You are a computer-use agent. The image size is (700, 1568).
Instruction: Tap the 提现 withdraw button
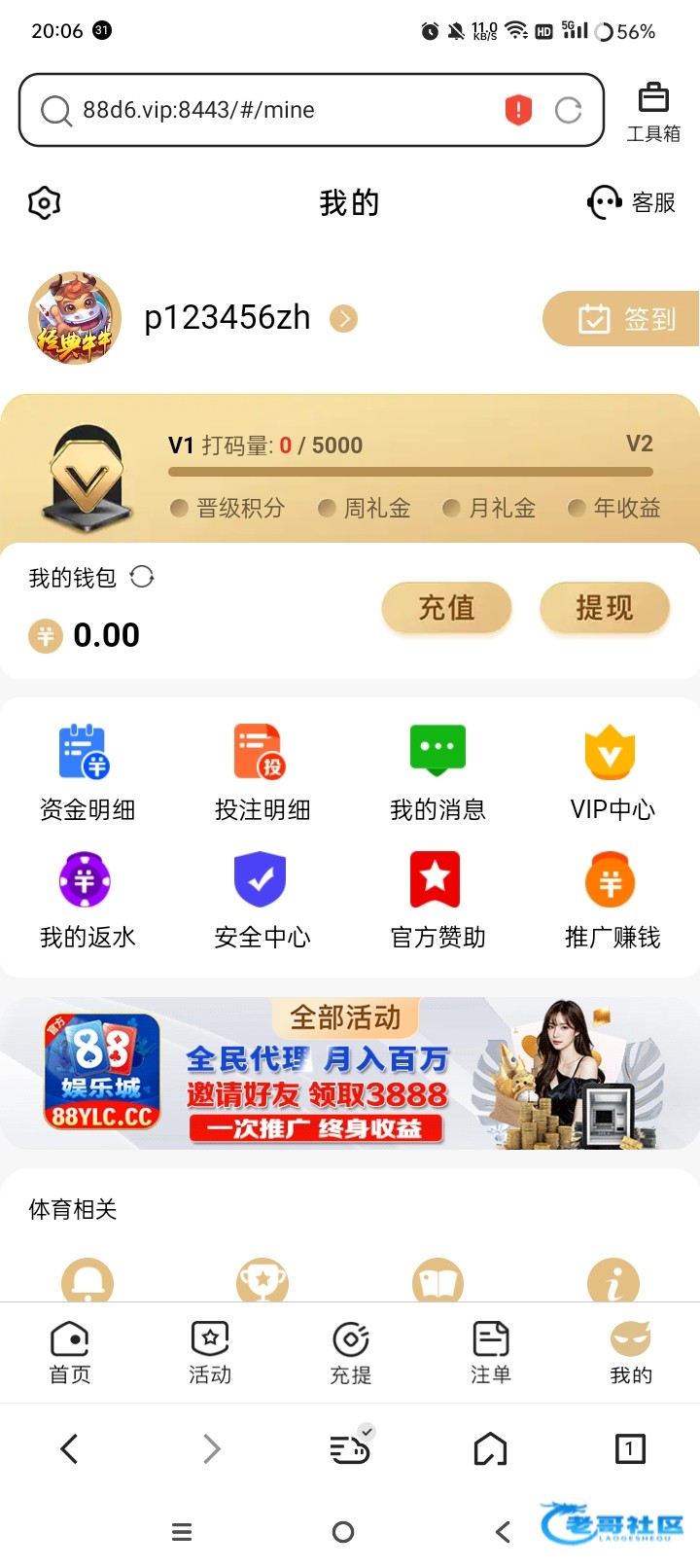(x=605, y=608)
